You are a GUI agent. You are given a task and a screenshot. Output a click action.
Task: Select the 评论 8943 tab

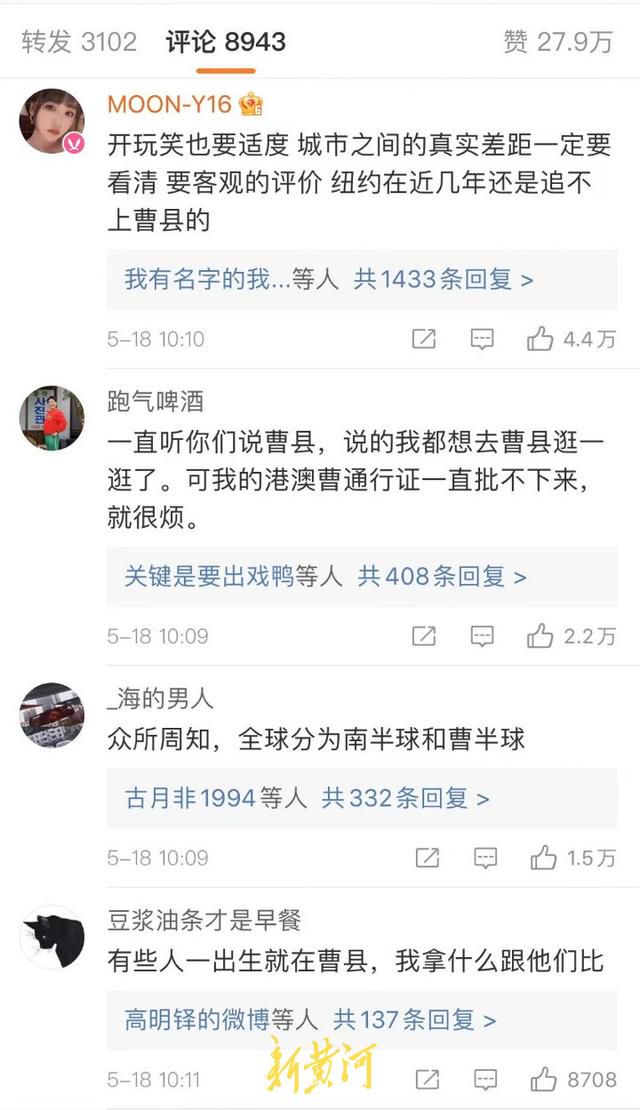(x=226, y=42)
